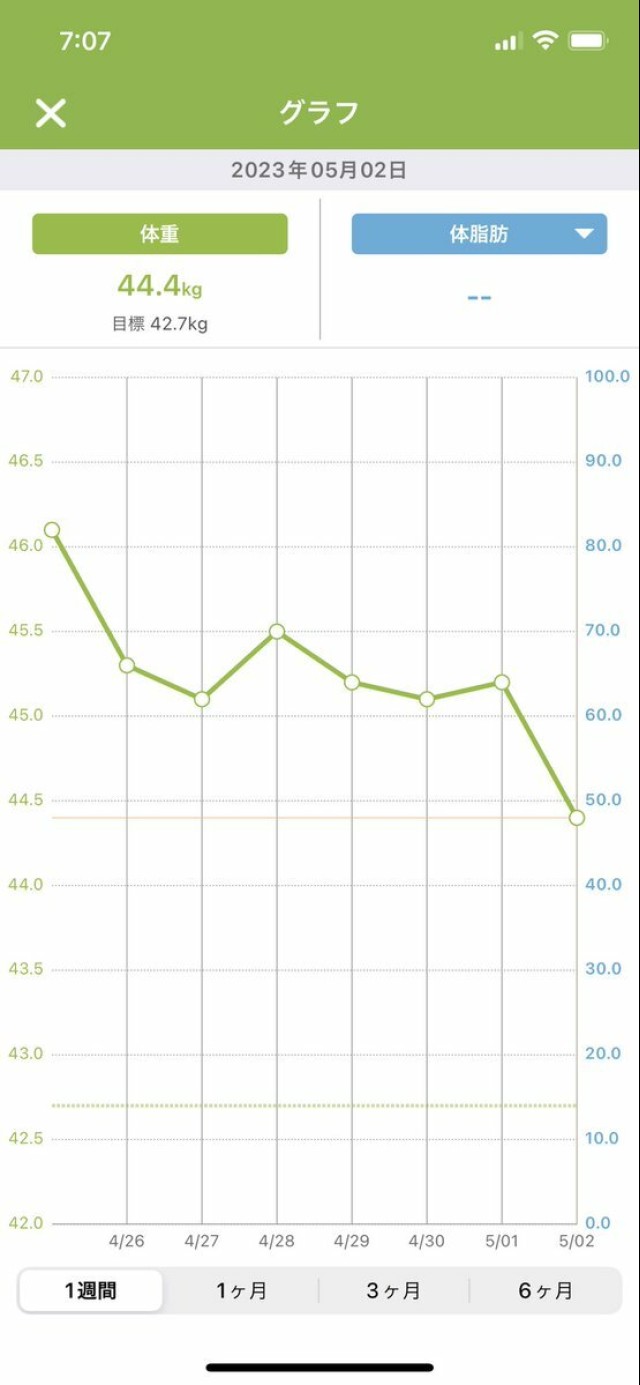Image resolution: width=640 pixels, height=1385 pixels.
Task: Select the 体重 weight button
Action: point(160,234)
